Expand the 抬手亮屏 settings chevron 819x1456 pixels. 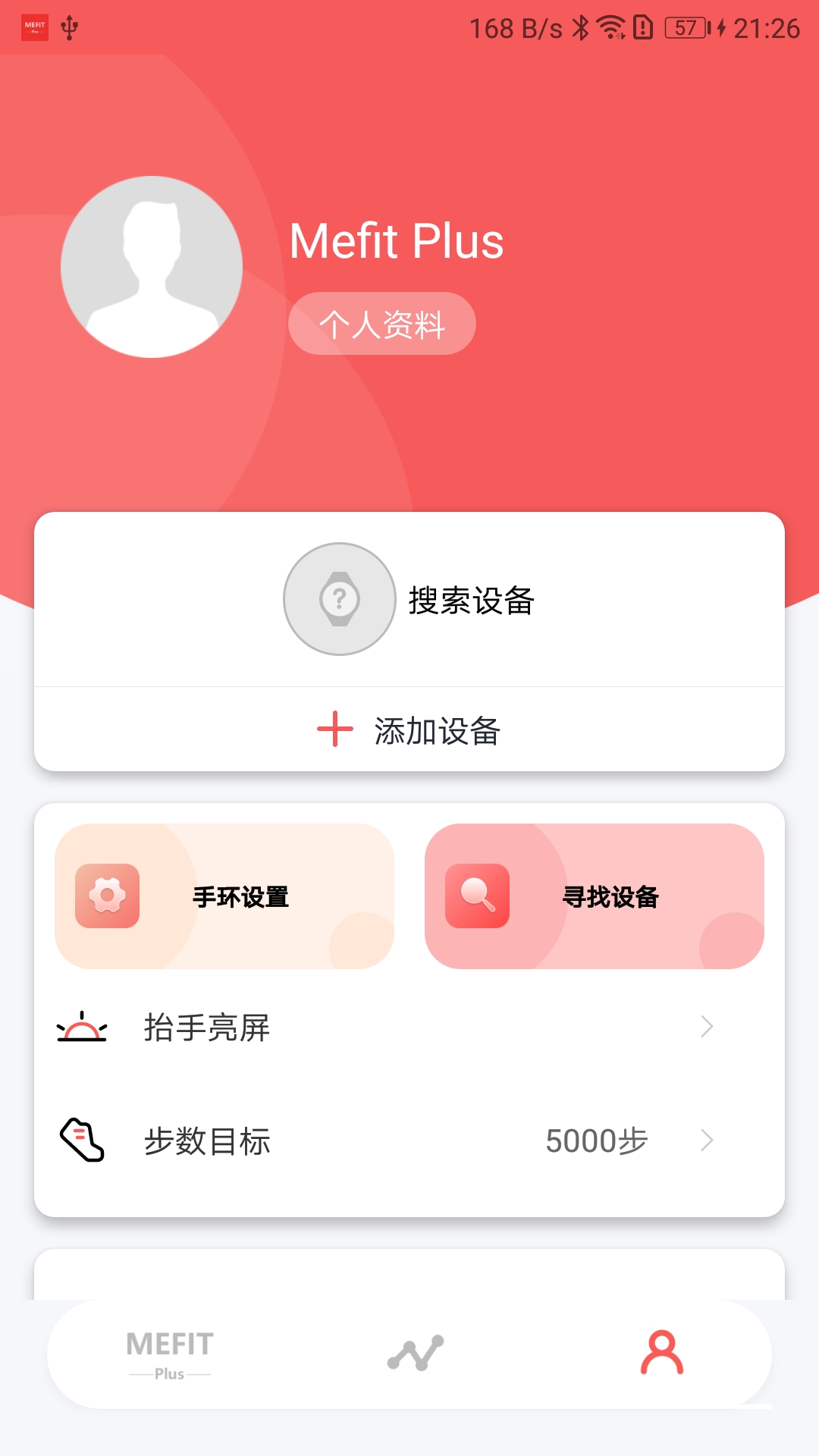click(x=707, y=1028)
